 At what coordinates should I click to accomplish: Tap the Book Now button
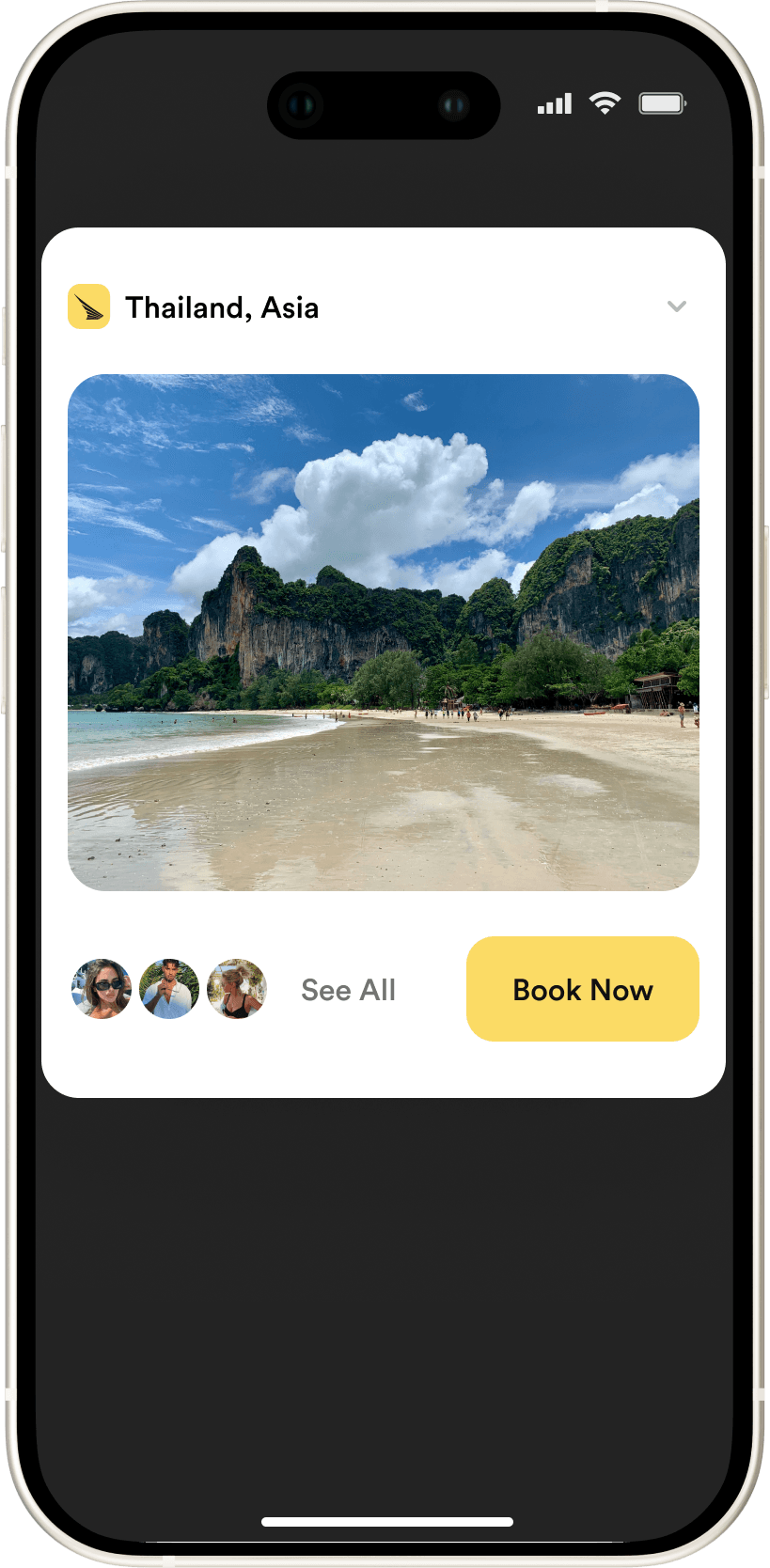pos(582,989)
